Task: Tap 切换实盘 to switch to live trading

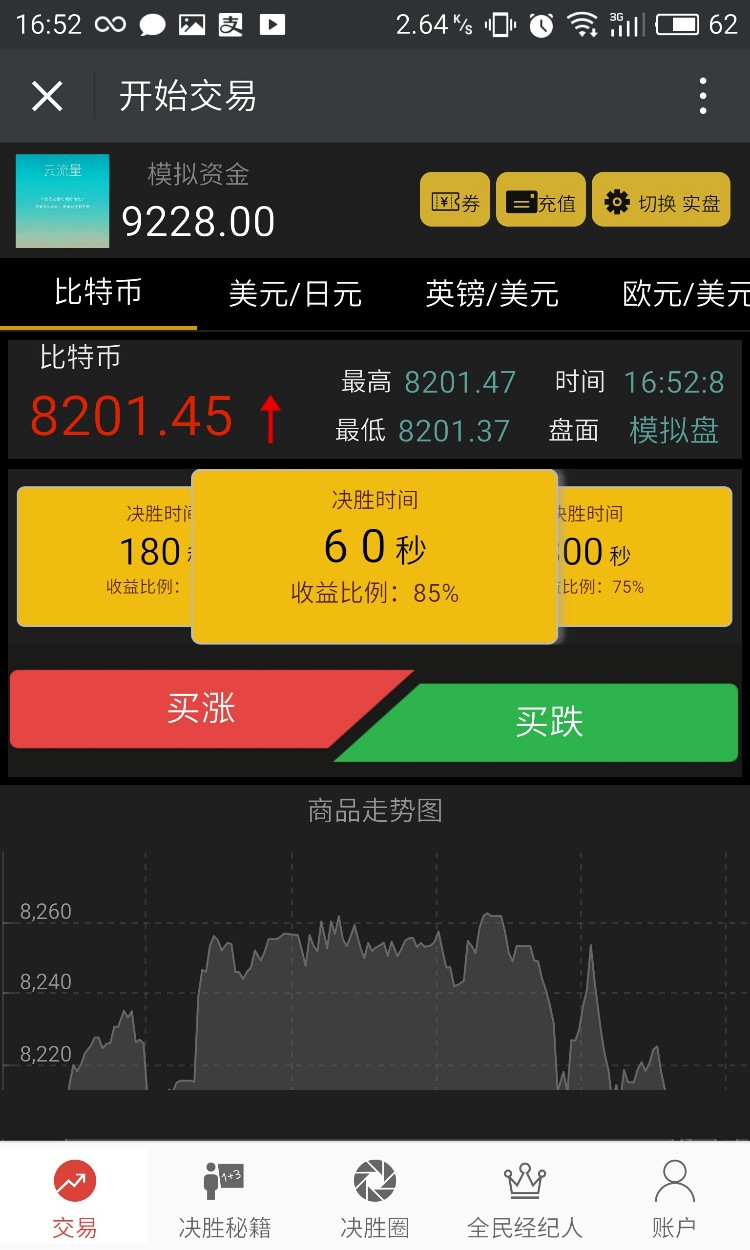Action: pos(662,201)
